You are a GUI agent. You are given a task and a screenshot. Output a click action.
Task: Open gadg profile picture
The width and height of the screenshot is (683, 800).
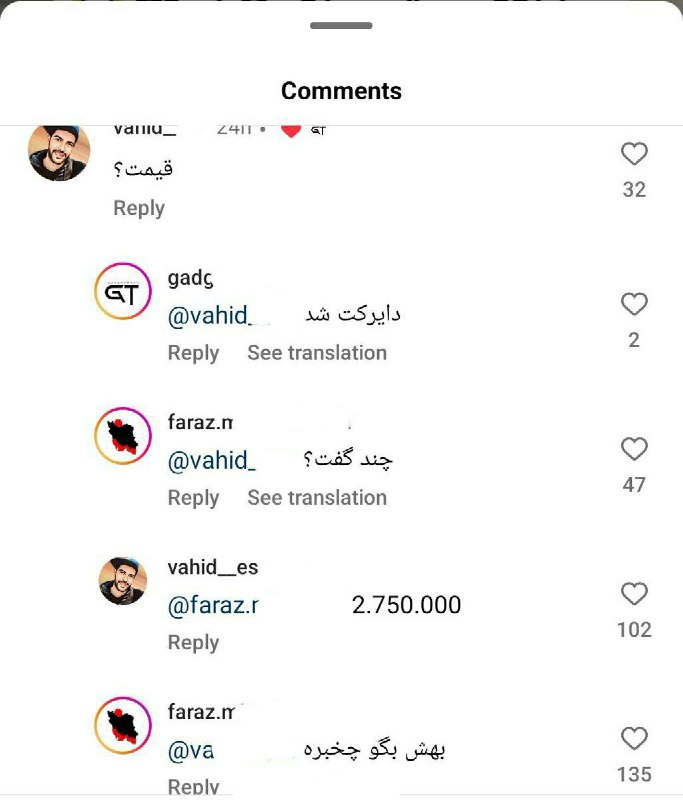(x=123, y=292)
